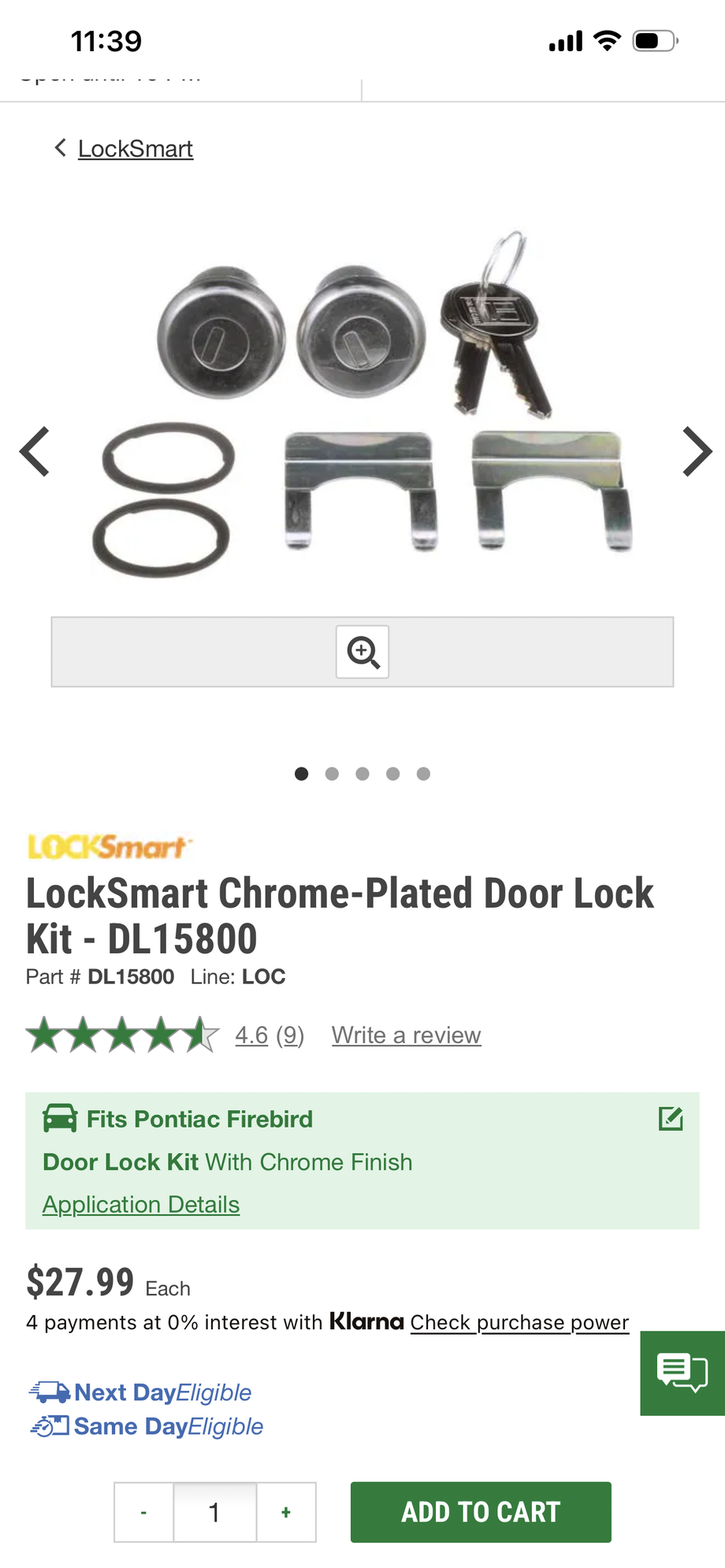Jump to the second image dot

point(332,774)
